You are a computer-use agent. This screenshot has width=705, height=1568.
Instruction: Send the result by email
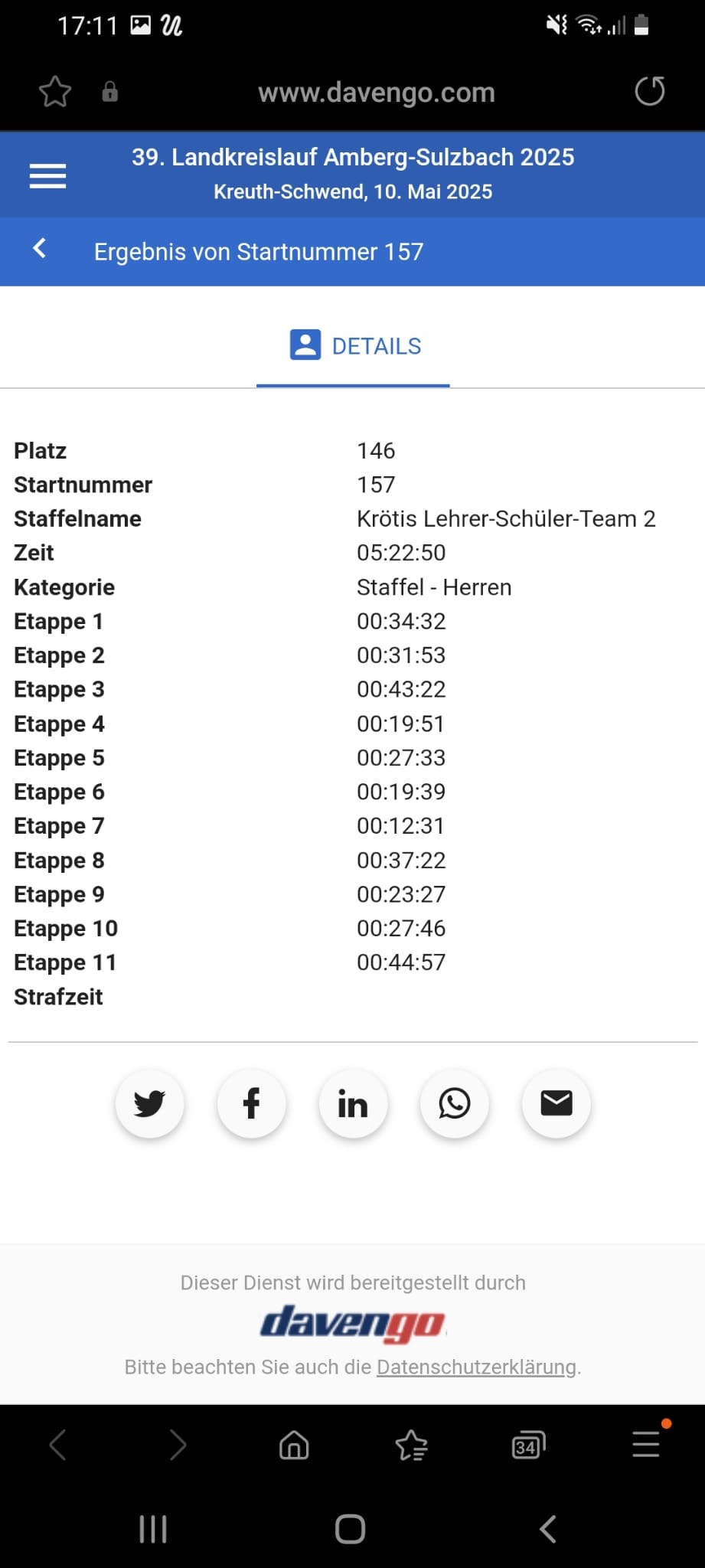[556, 1103]
